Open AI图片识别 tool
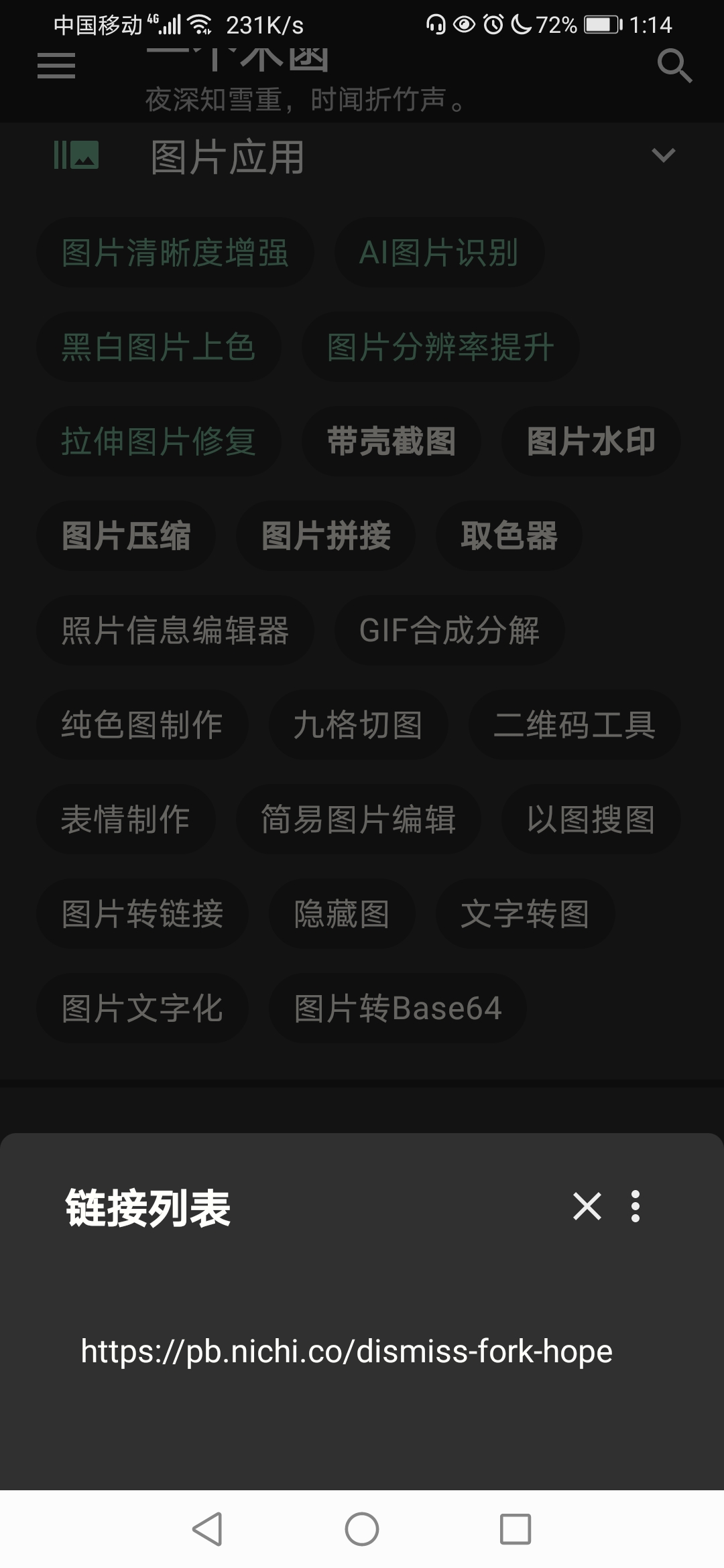 tap(439, 253)
